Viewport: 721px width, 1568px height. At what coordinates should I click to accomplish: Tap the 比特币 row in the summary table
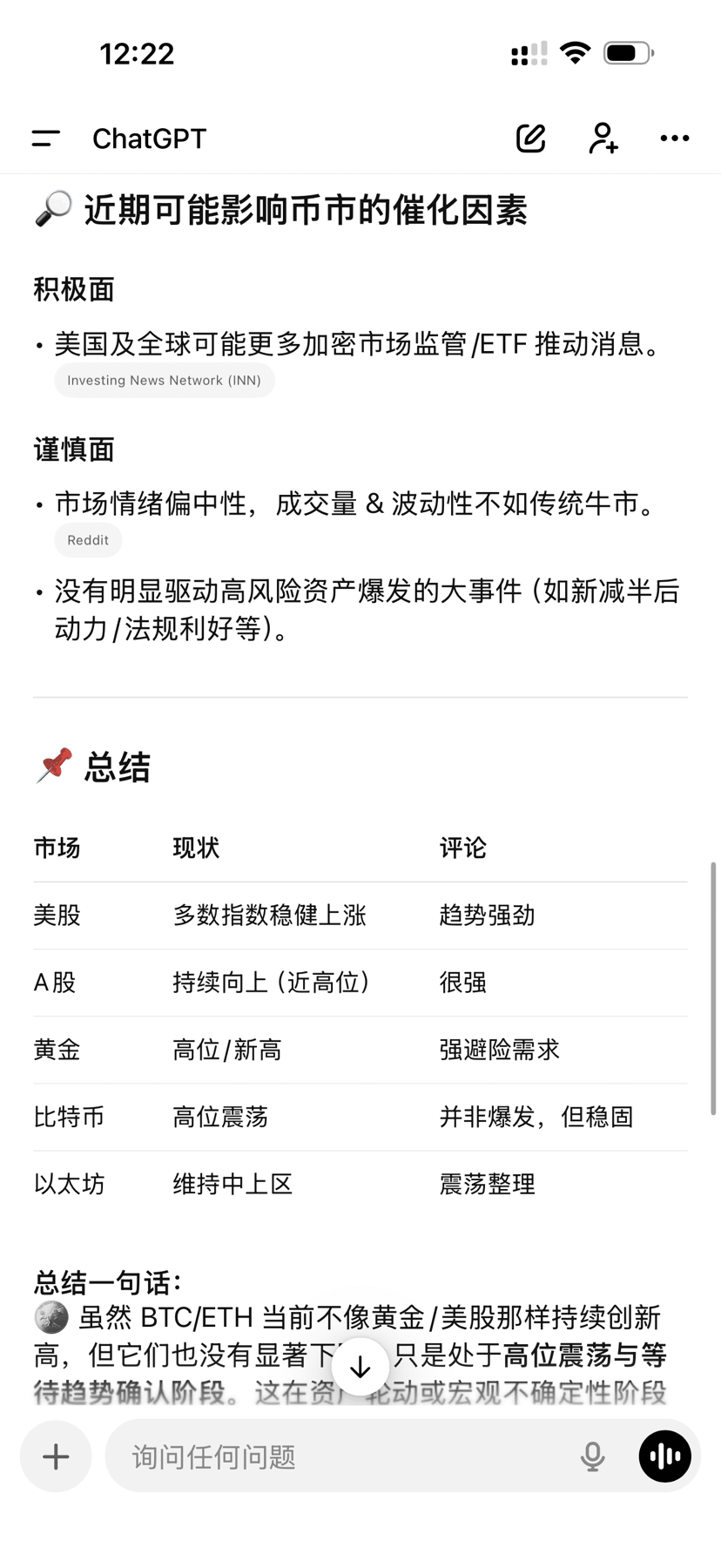(x=70, y=1117)
